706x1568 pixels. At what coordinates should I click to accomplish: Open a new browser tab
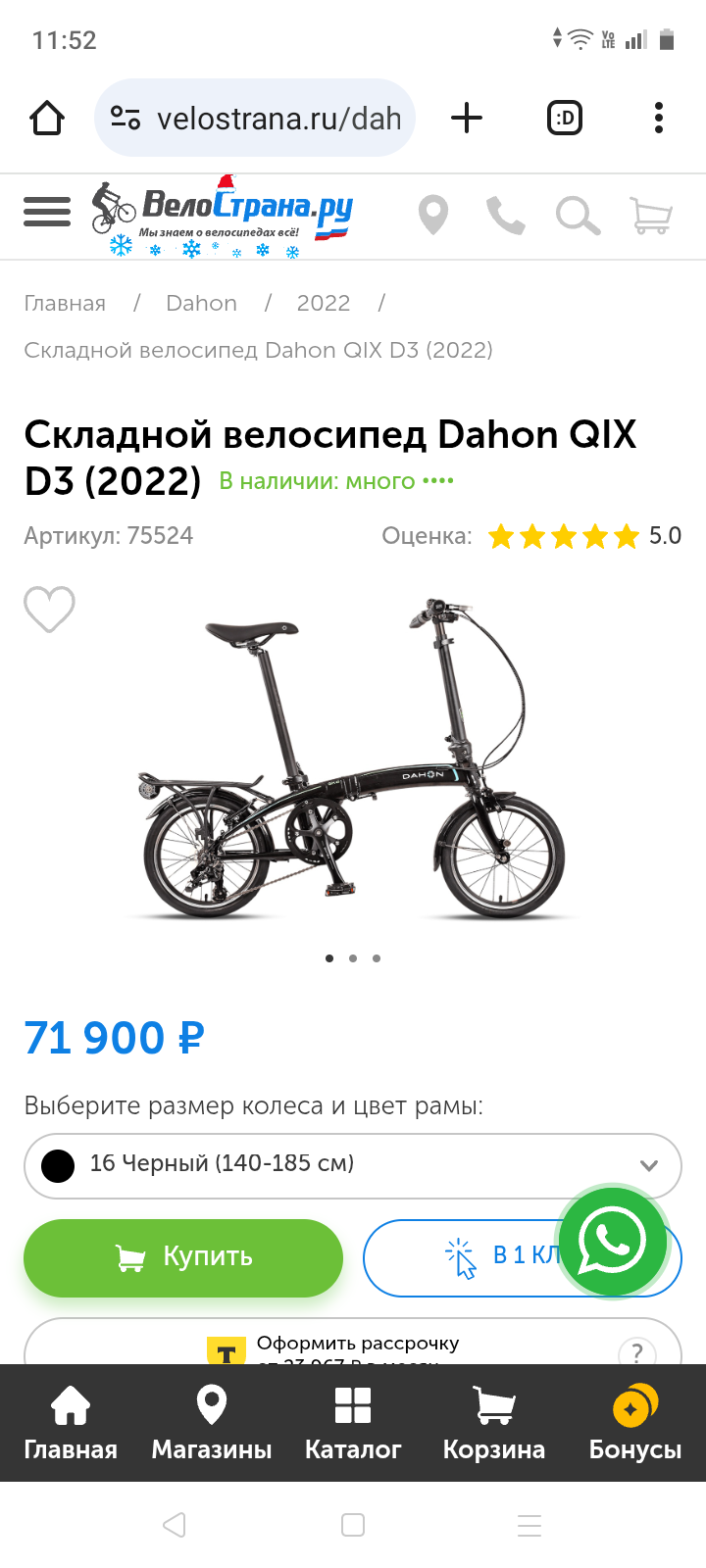[467, 119]
